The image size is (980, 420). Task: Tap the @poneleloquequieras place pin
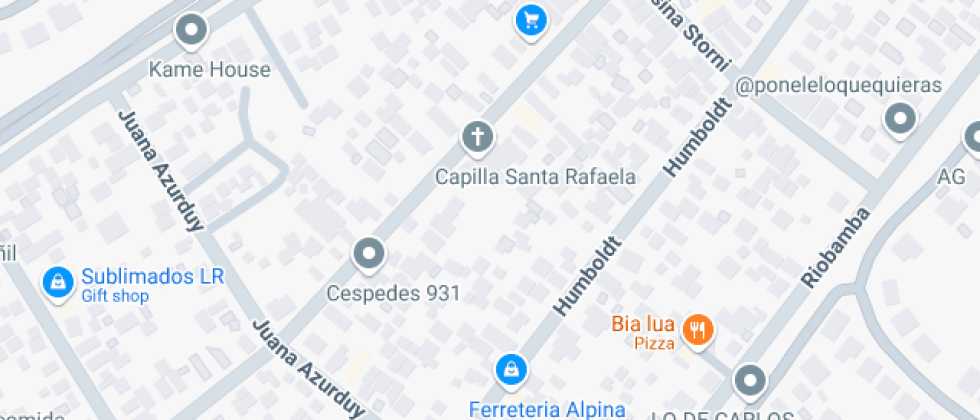click(x=901, y=119)
